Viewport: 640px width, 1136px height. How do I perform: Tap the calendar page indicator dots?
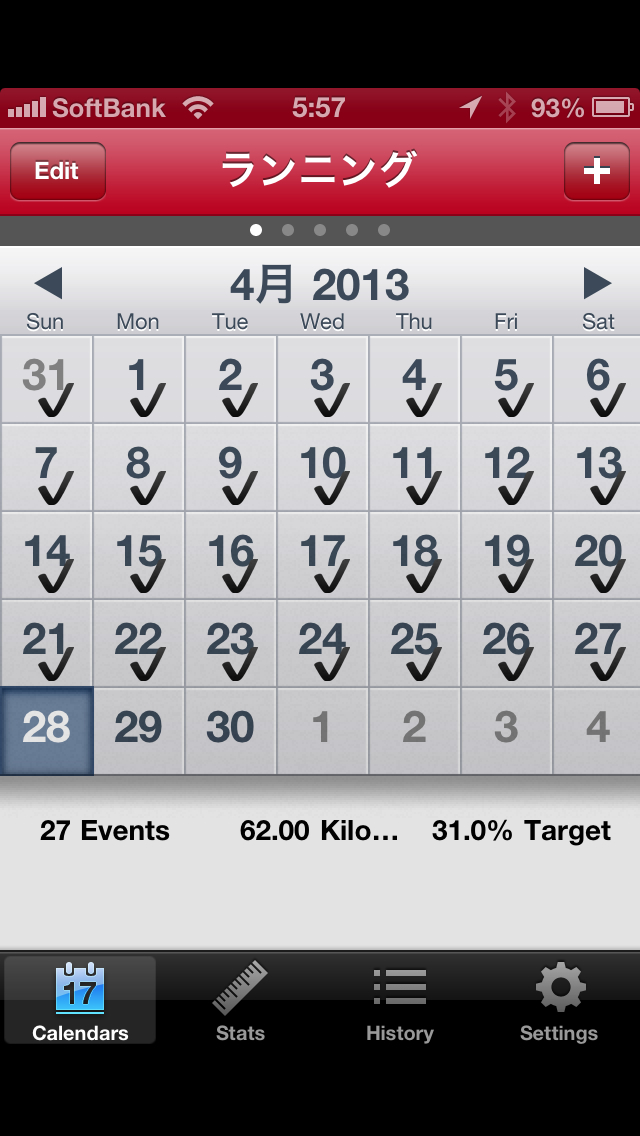point(320,230)
